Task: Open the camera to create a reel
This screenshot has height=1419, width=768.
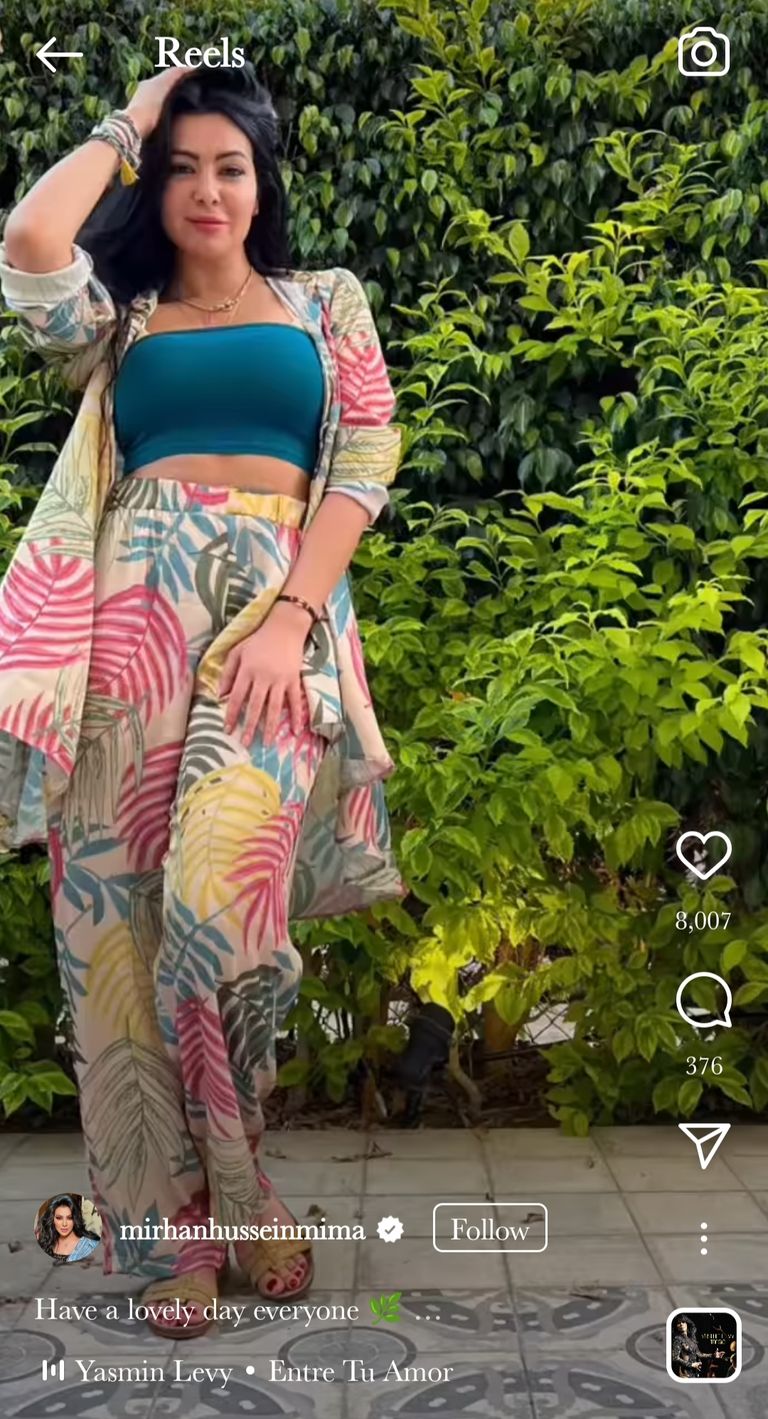Action: 704,52
